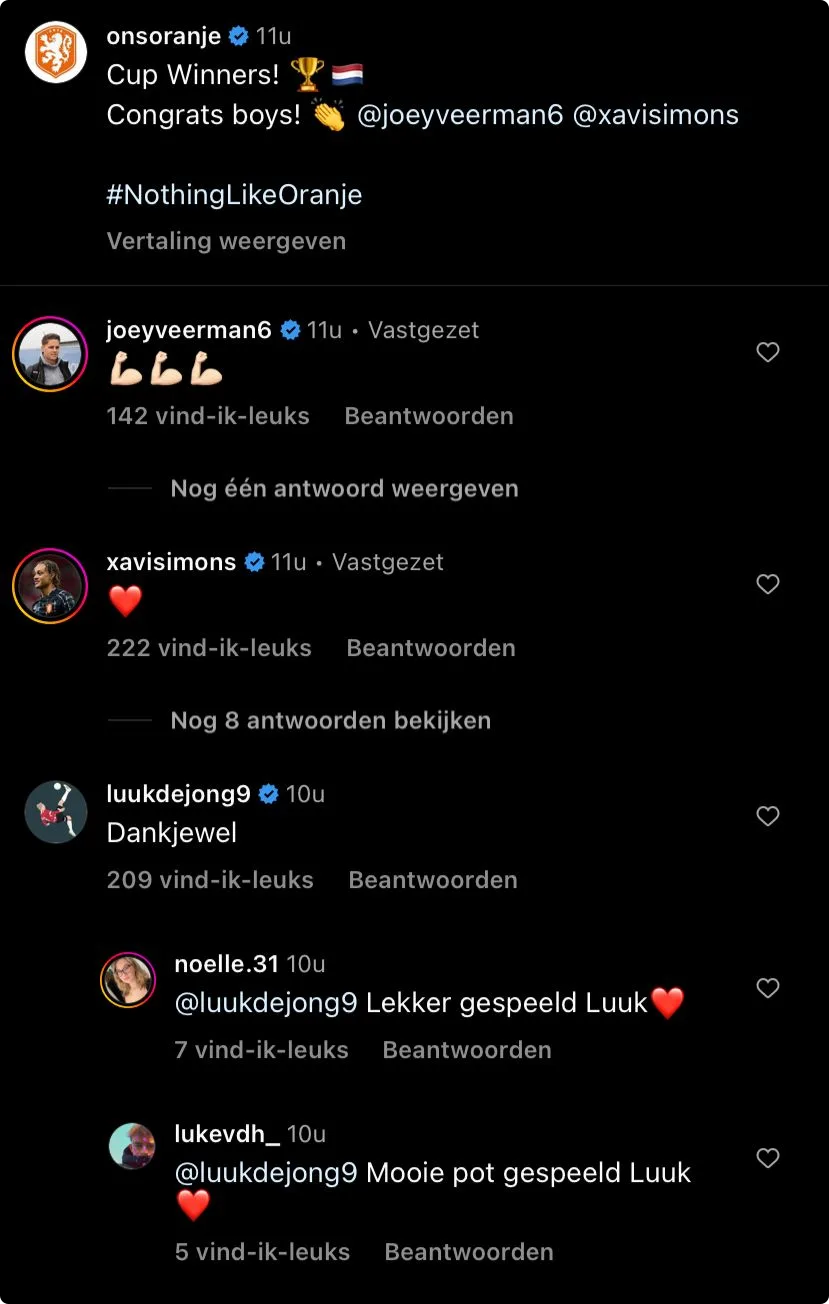This screenshot has height=1304, width=829.
Task: Reply to luukdejong9 via Beantwoorden
Action: tap(432, 880)
